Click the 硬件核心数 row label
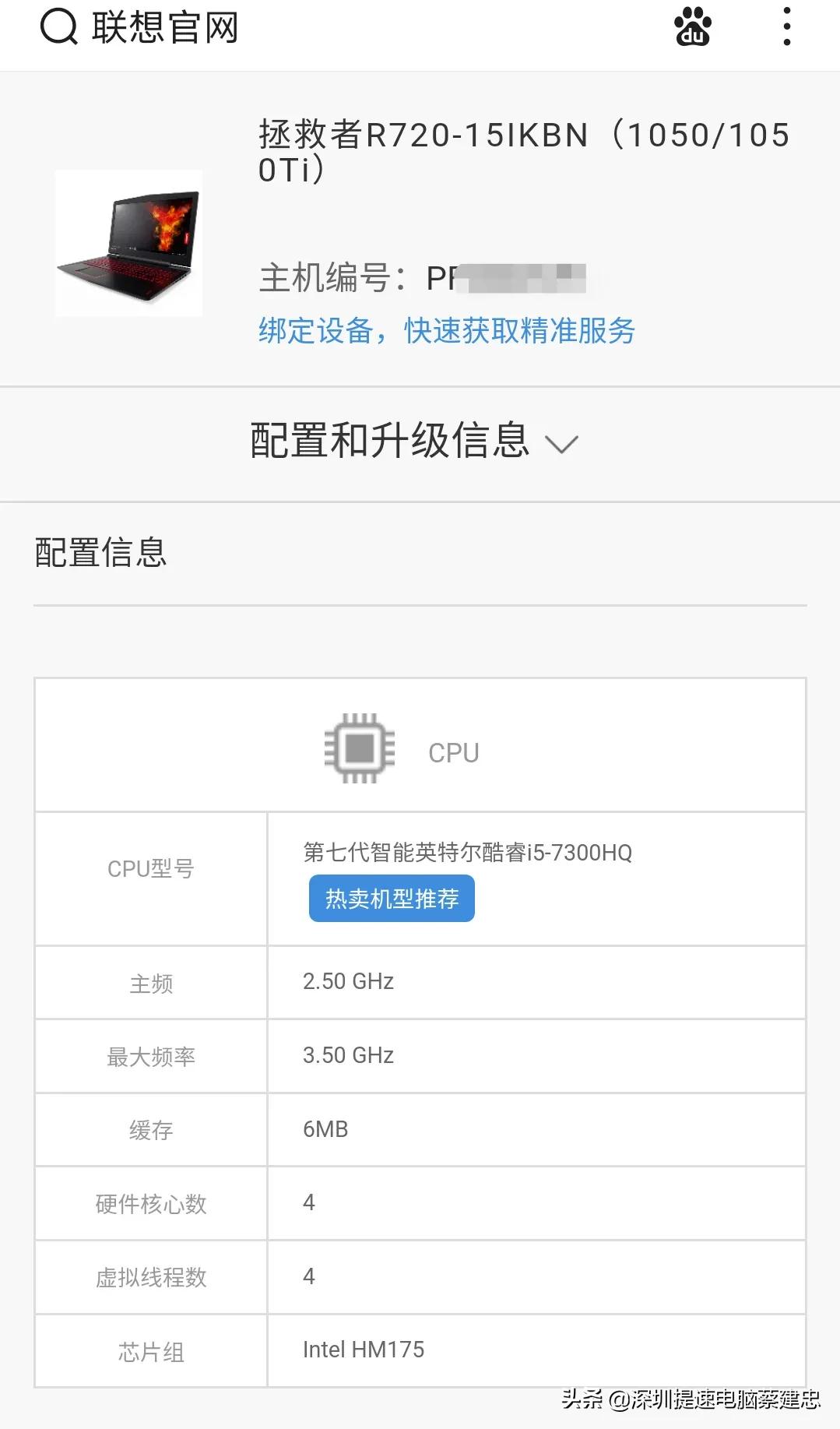This screenshot has width=840, height=1429. pyautogui.click(x=149, y=1203)
